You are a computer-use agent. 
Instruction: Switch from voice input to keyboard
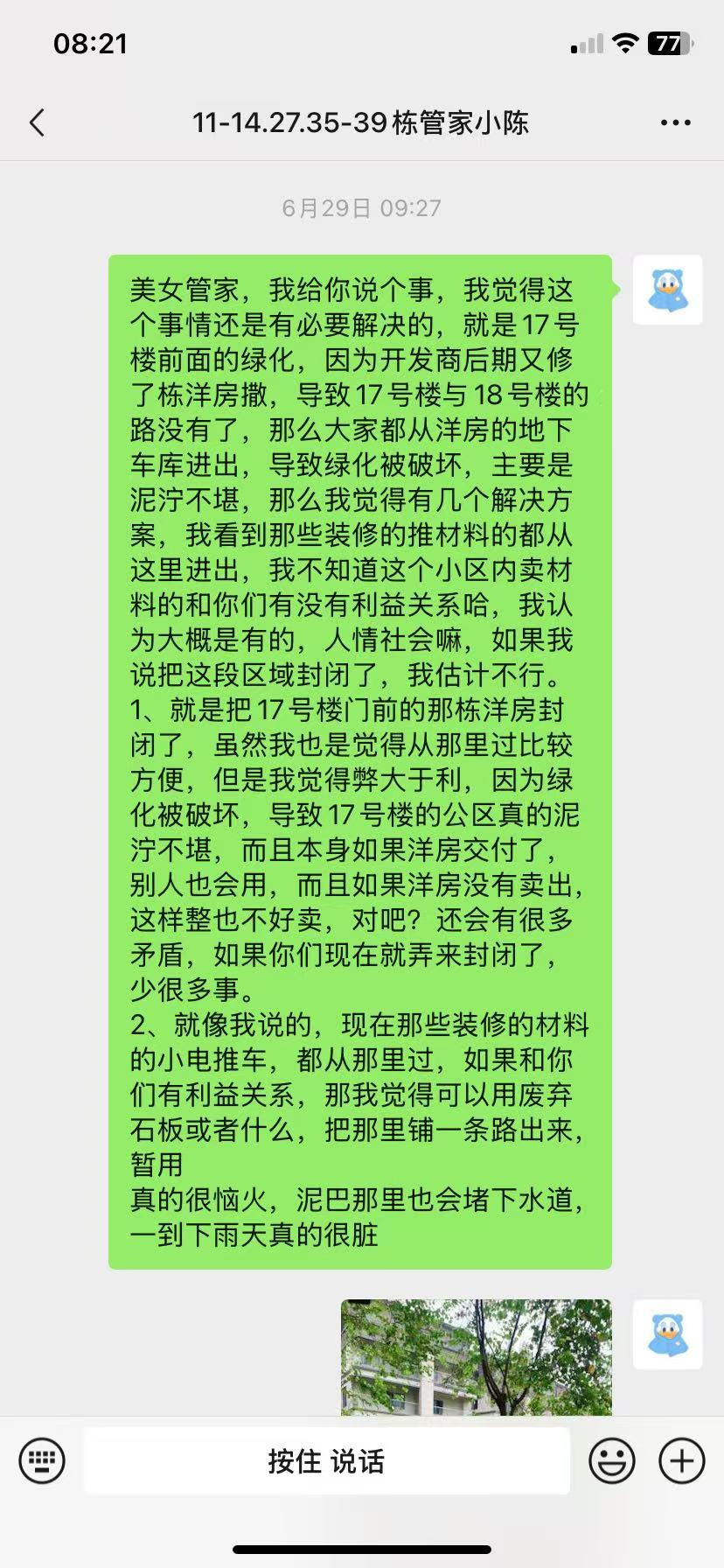pos(42,1460)
